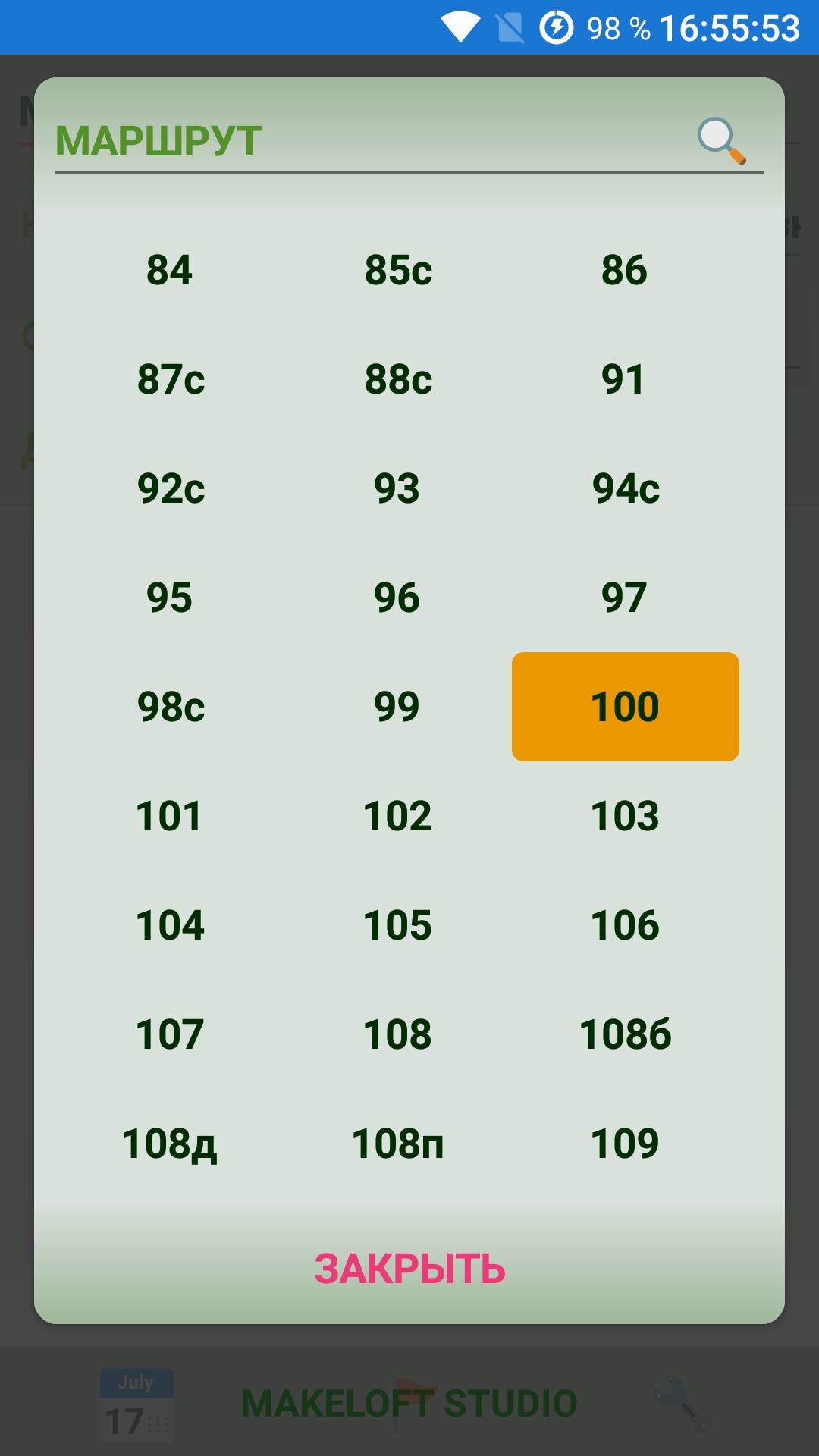Tap the magnifier search icon
Viewport: 819px width, 1456px height.
[721, 141]
